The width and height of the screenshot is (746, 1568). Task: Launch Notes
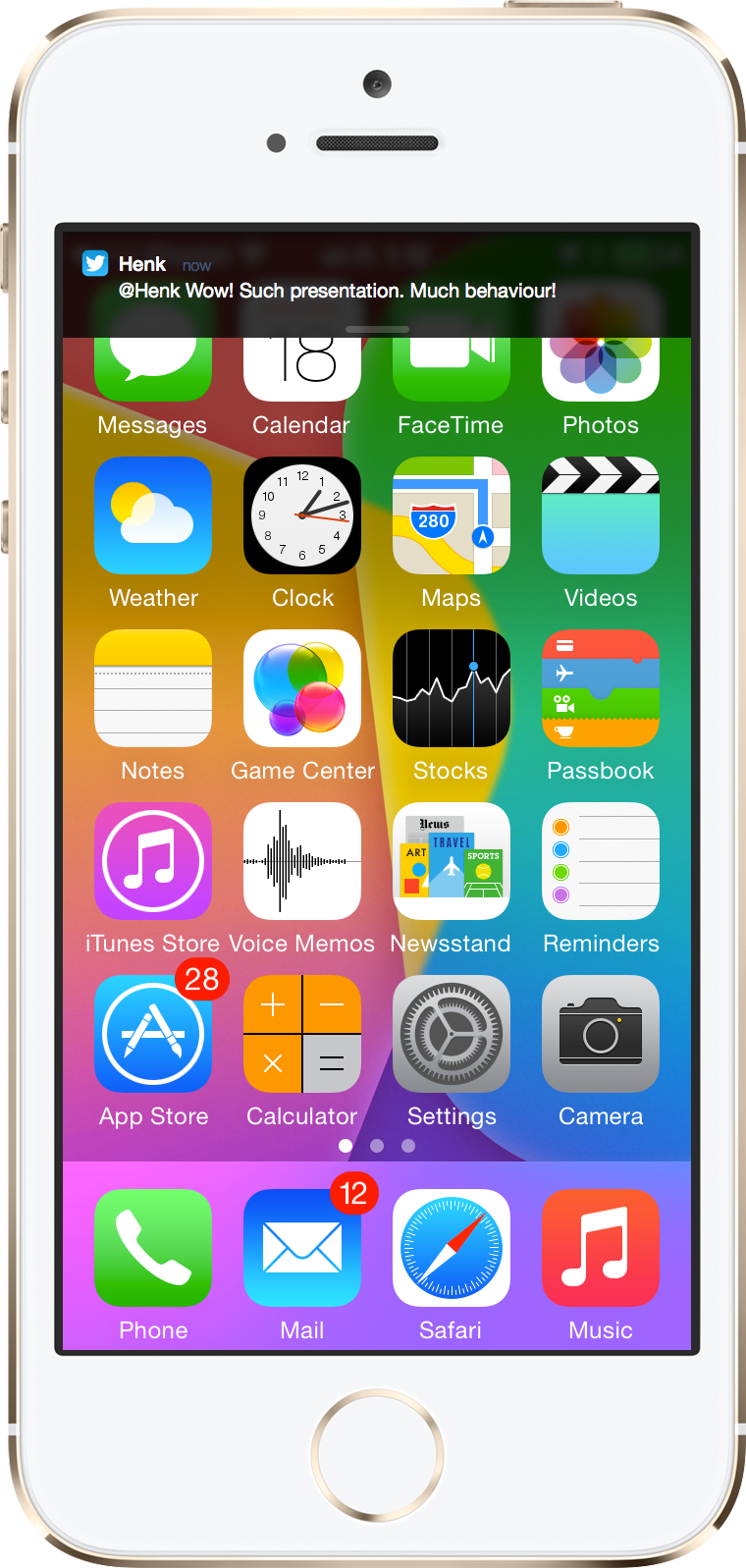coord(153,688)
